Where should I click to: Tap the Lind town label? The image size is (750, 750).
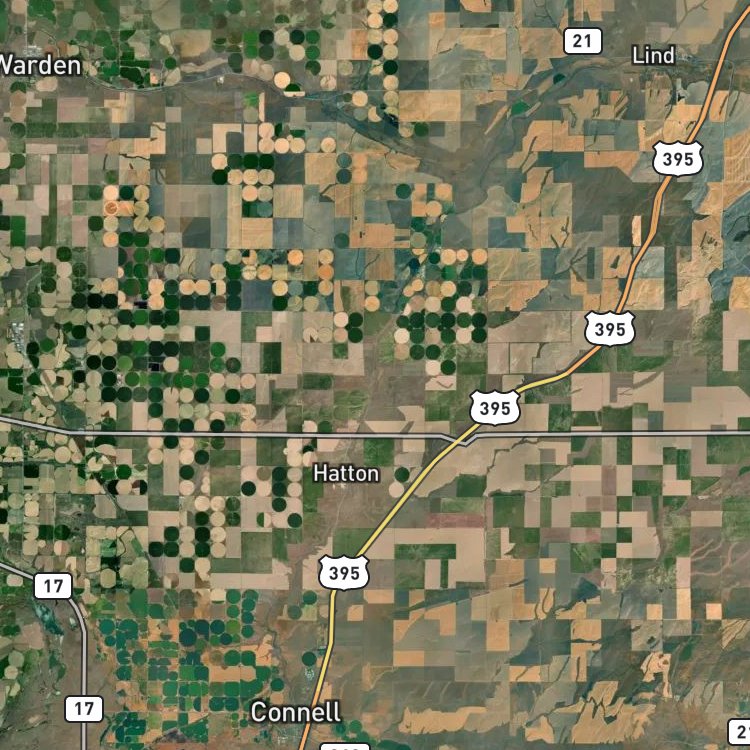click(653, 55)
